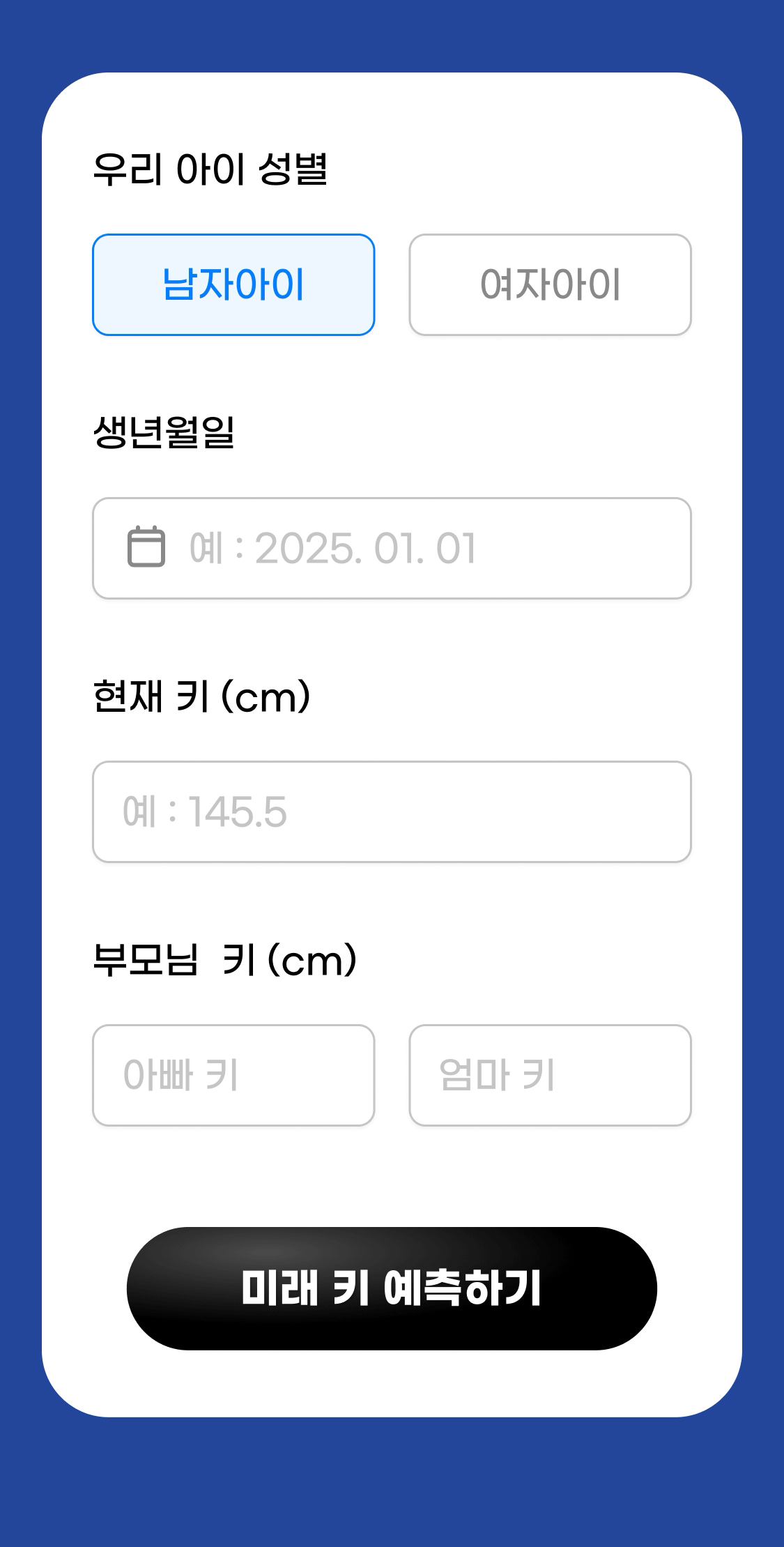Focus the 엄마 키 input field
Screen dimensions: 784x1547
coord(550,1075)
